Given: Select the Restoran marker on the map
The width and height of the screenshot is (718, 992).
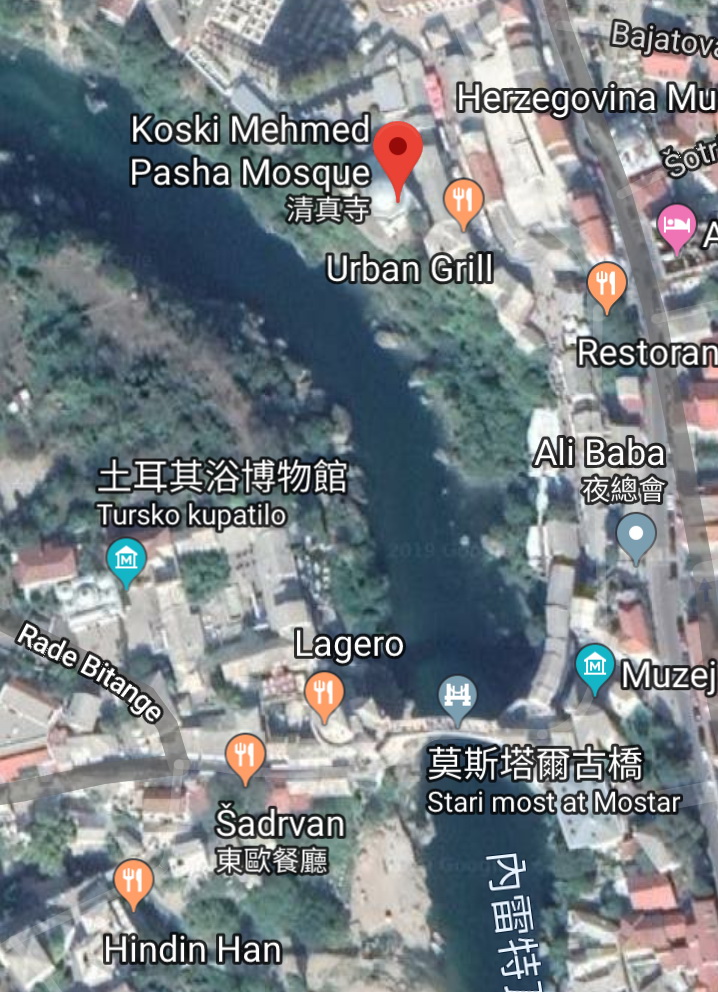Looking at the screenshot, I should click(606, 285).
